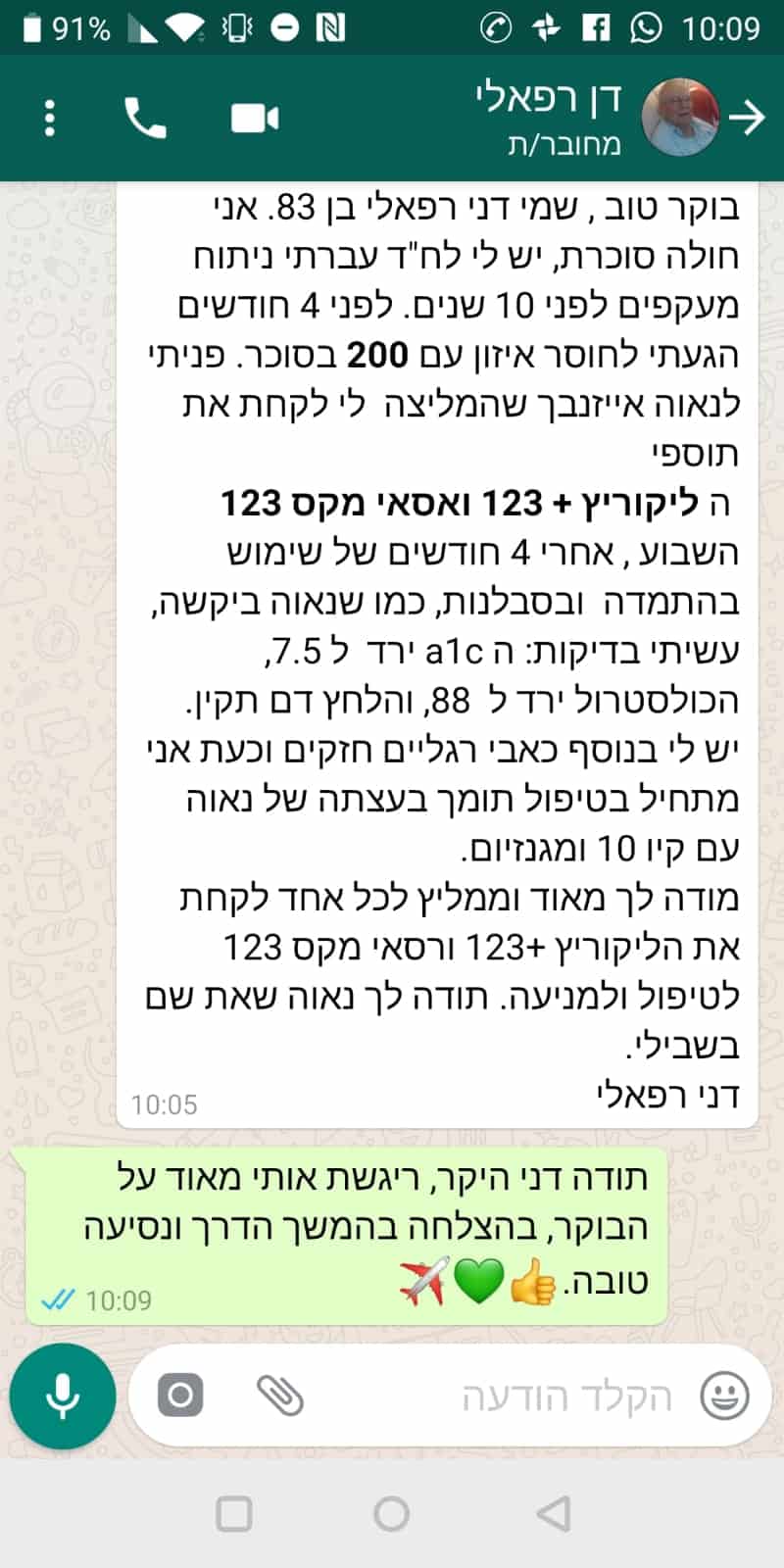Image resolution: width=784 pixels, height=1568 pixels.
Task: Open דן רפאלי's profile photo
Action: point(680,119)
